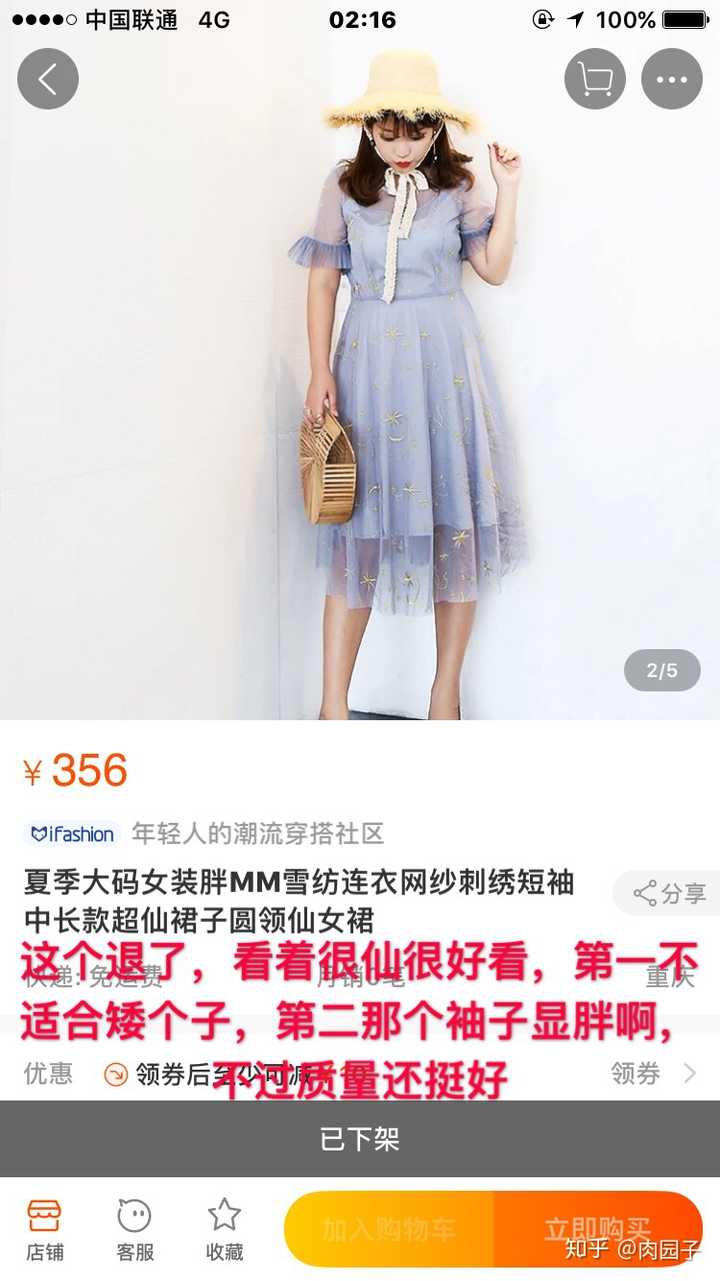This screenshot has height=1281, width=720.
Task: Tap 立即购买 to buy now
Action: [597, 1229]
